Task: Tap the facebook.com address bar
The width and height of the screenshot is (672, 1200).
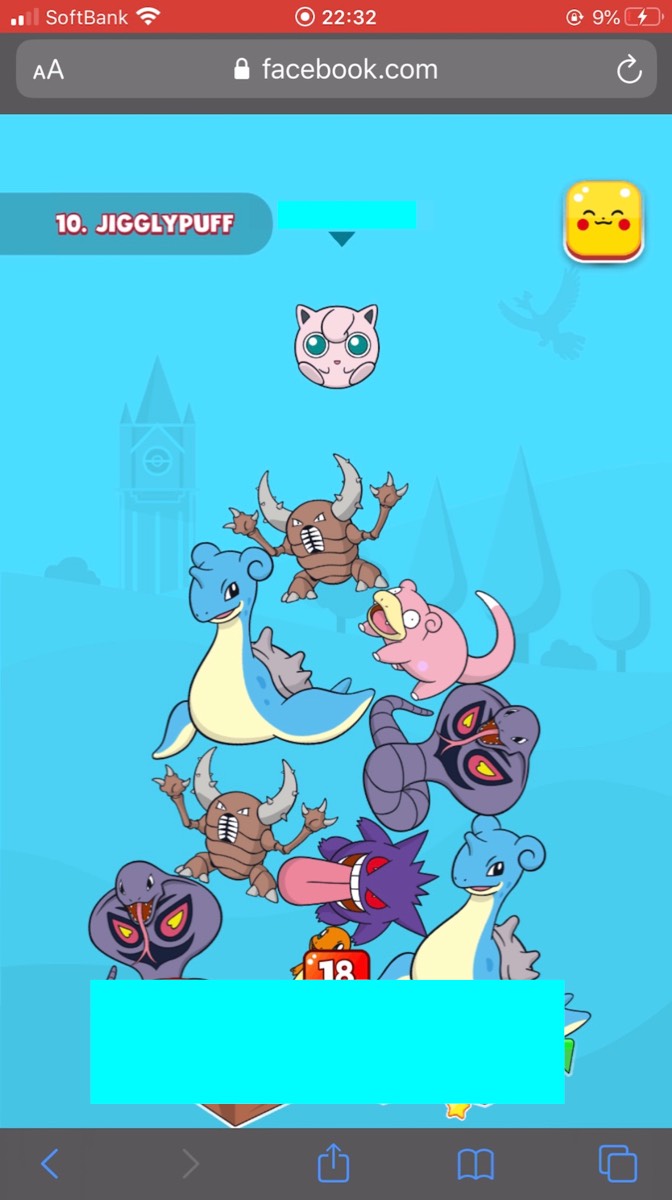Action: (336, 69)
